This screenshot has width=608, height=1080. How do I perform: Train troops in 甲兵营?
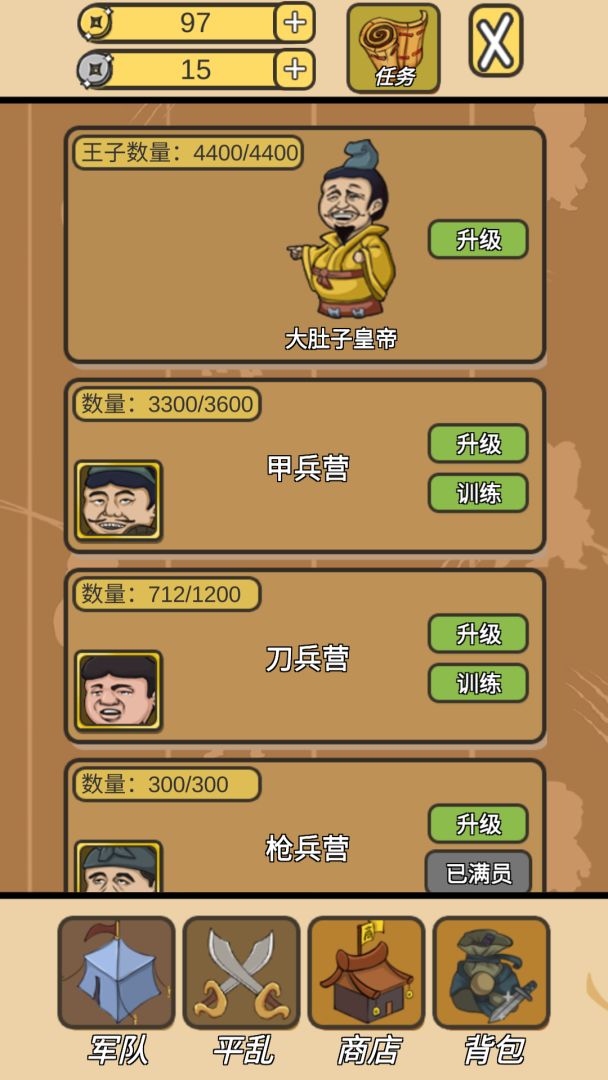[478, 493]
